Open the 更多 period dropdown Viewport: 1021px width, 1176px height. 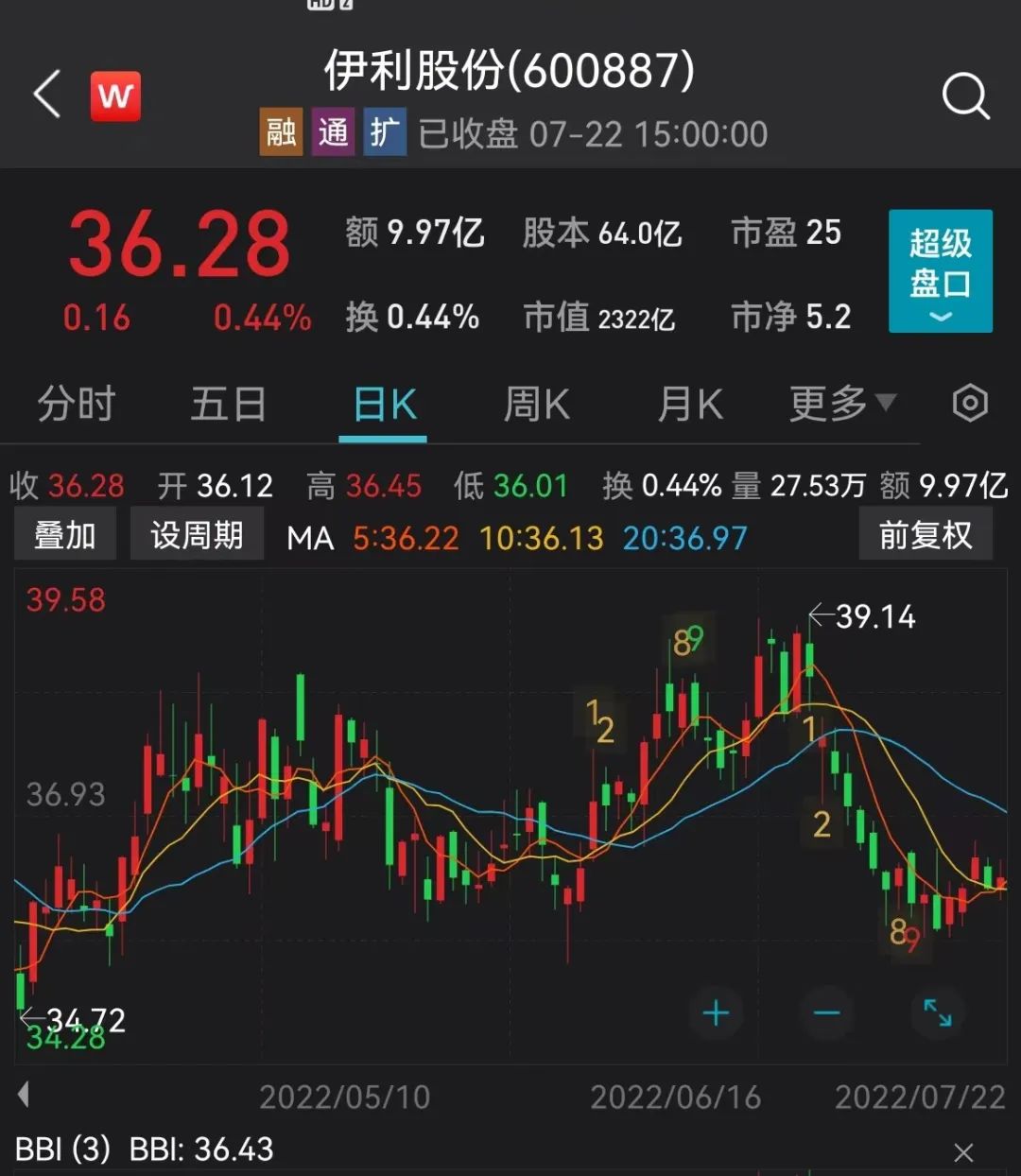coord(841,404)
